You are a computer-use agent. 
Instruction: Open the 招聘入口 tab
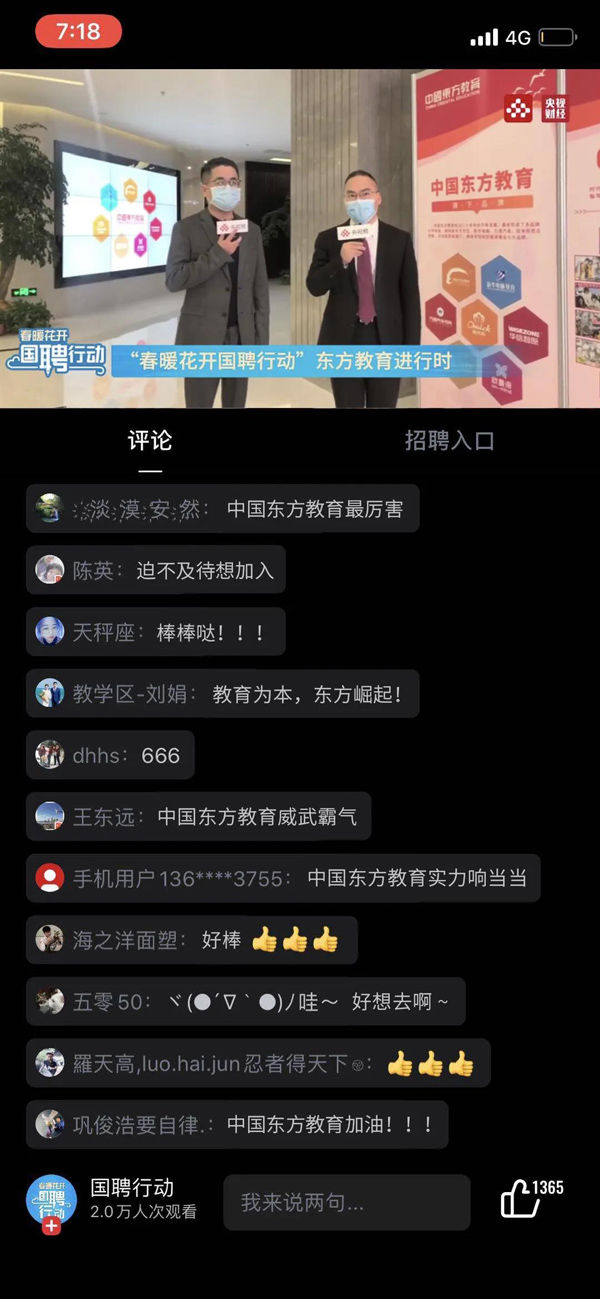click(x=449, y=441)
